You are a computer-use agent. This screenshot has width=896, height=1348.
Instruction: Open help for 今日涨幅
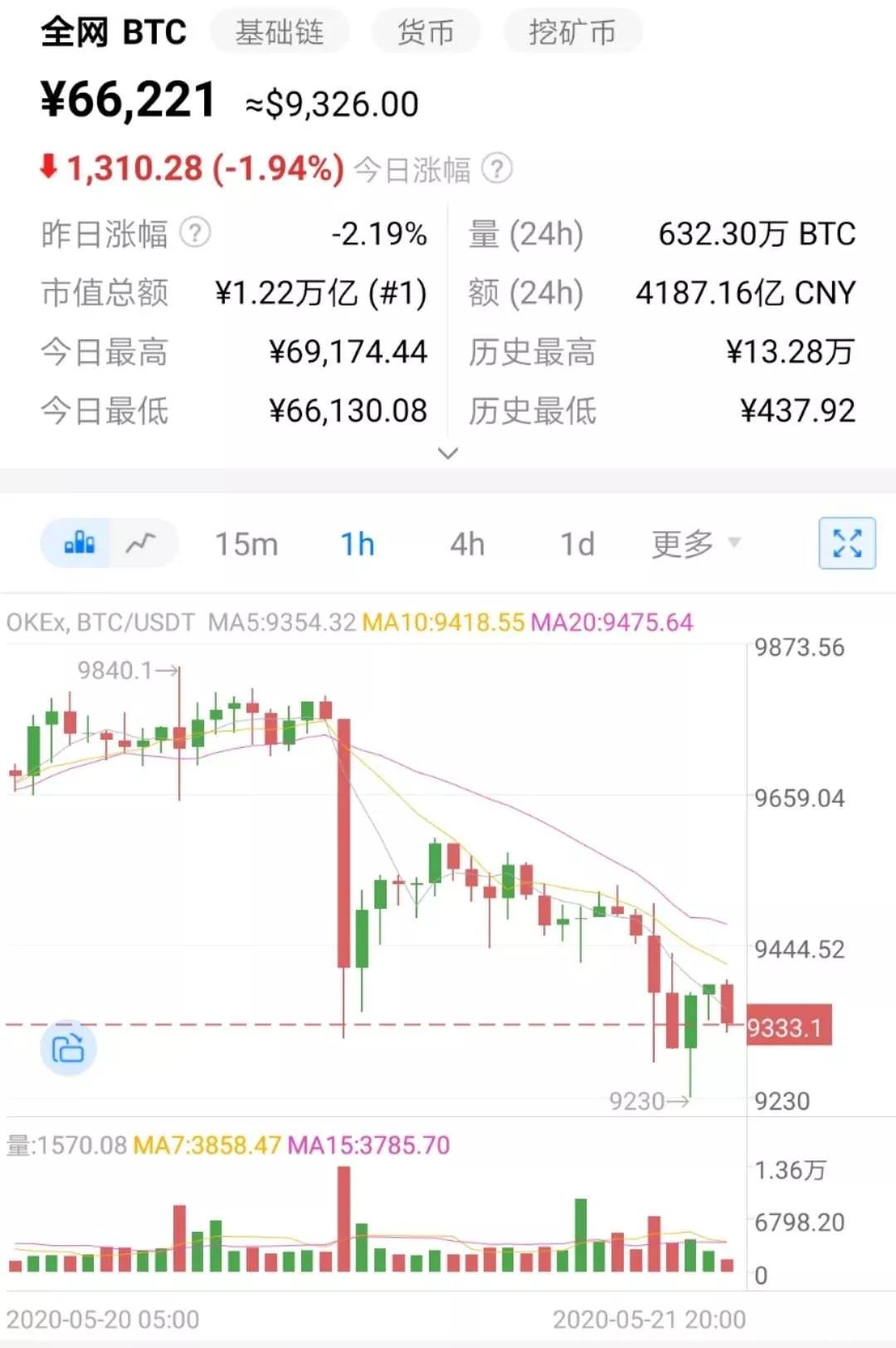(x=497, y=168)
